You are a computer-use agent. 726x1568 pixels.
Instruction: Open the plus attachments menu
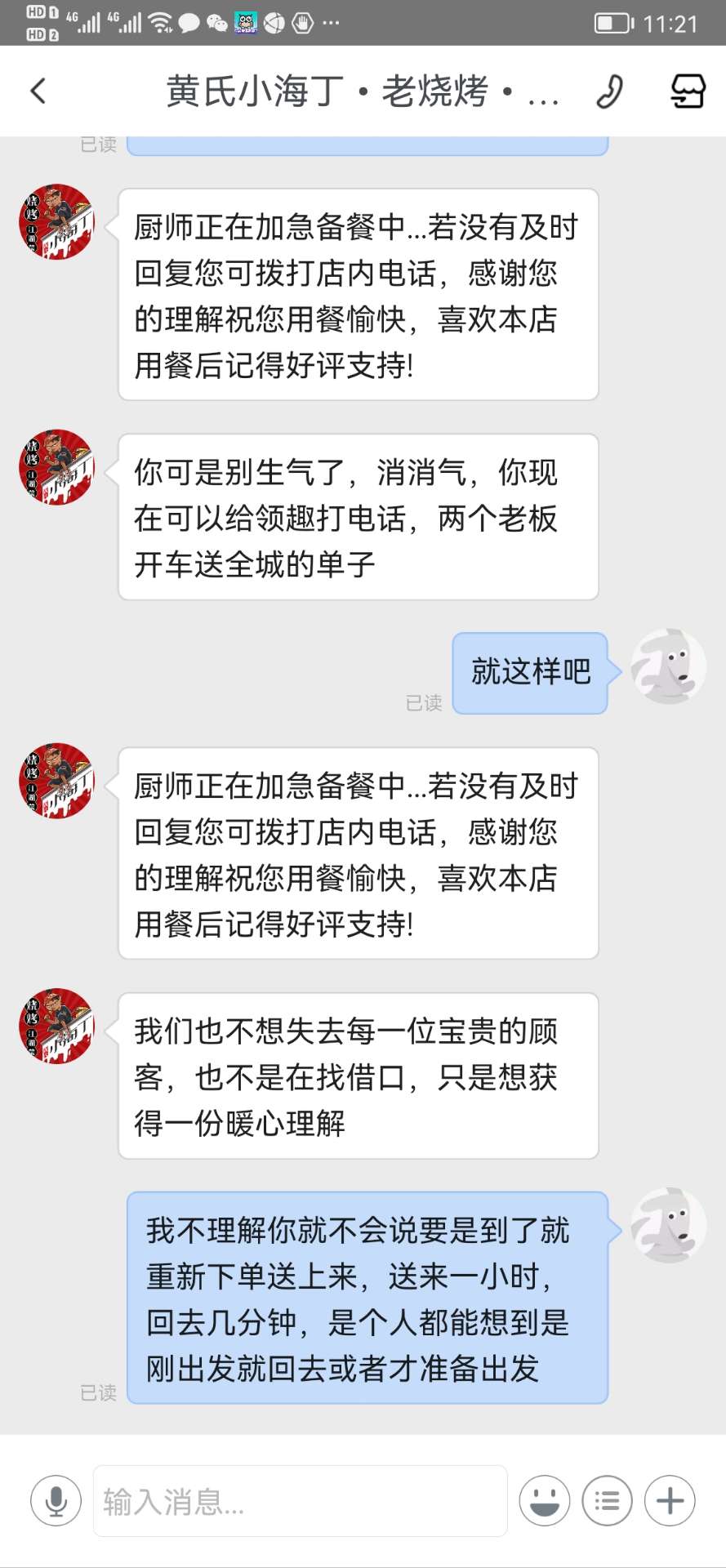[x=670, y=1500]
